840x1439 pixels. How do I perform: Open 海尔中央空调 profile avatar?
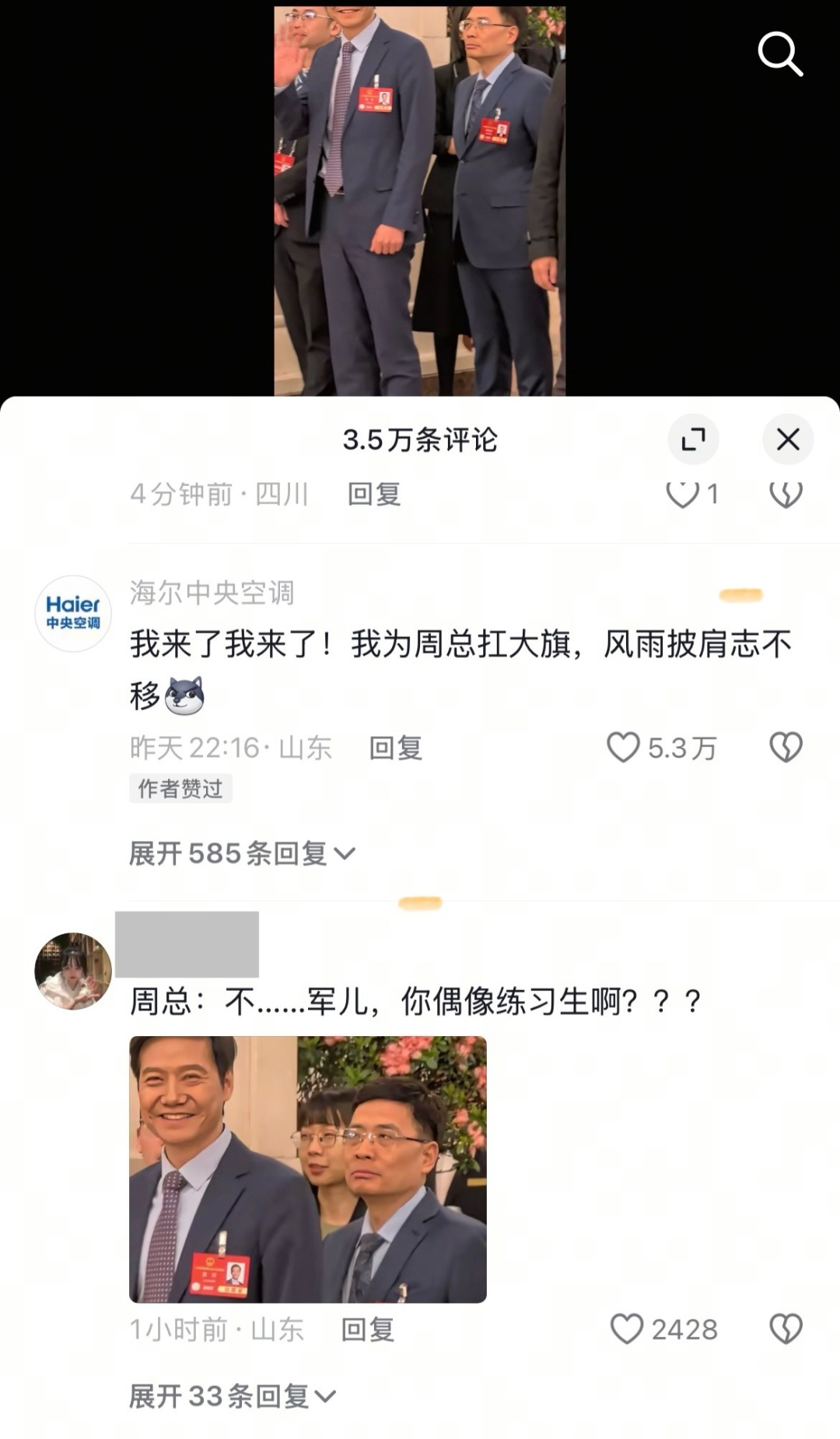tap(73, 614)
